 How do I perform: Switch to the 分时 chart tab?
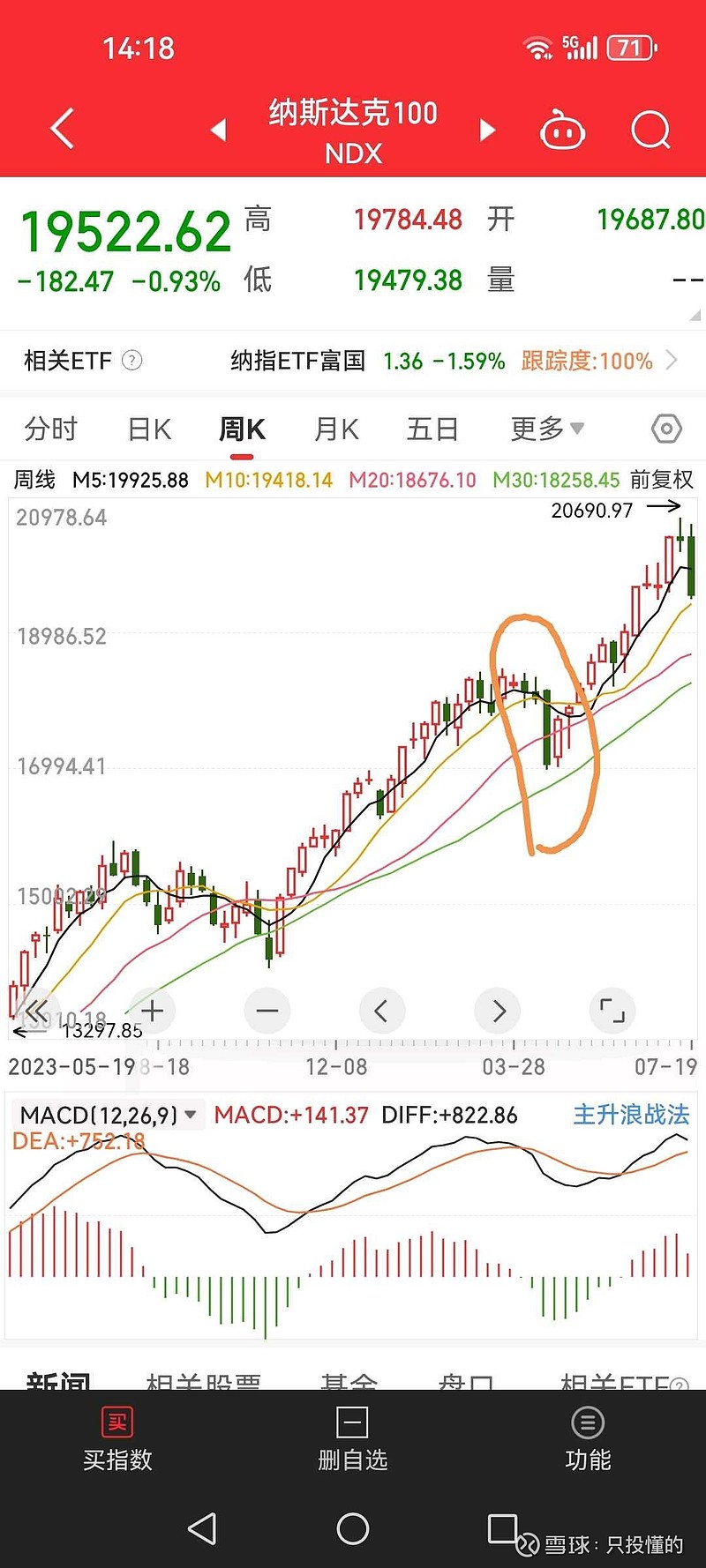pos(51,429)
